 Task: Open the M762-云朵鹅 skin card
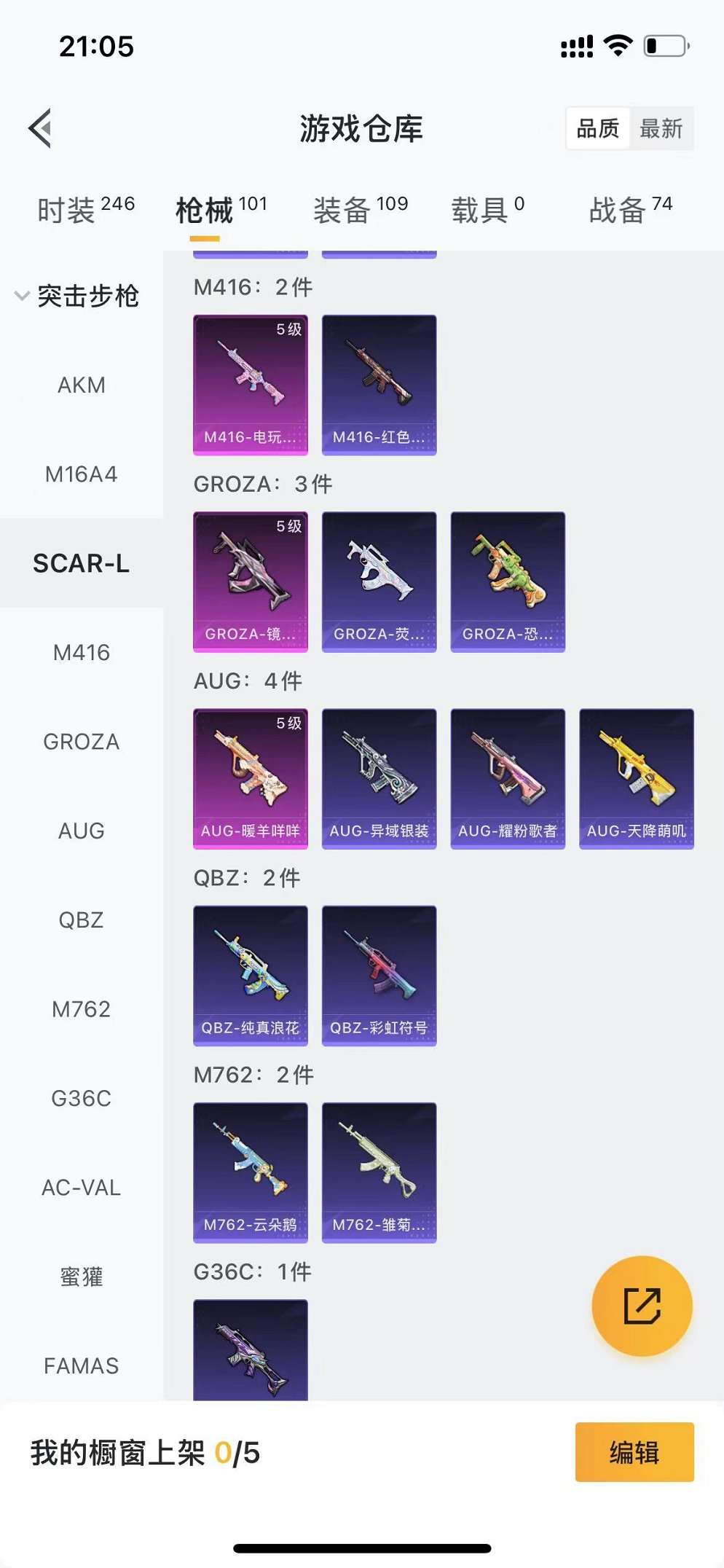pos(251,1172)
